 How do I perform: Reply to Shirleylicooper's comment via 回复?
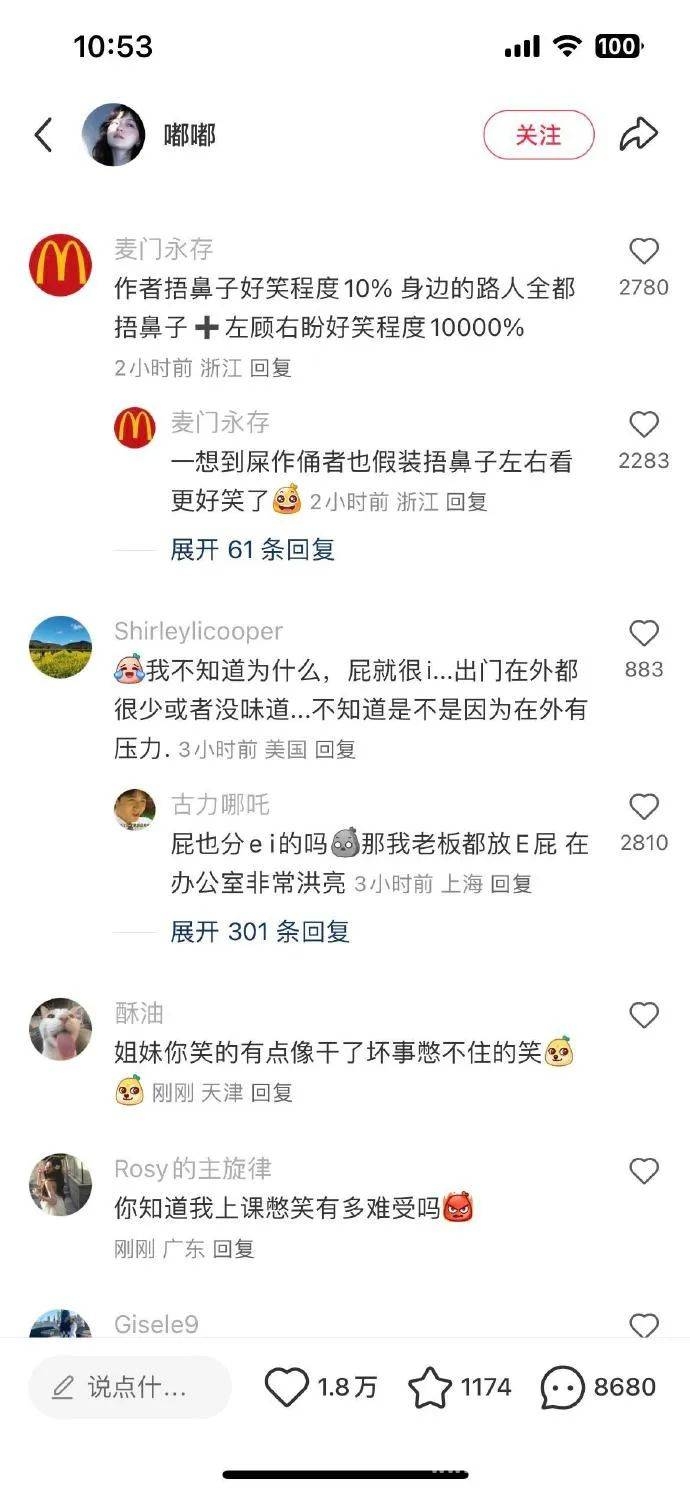pos(335,749)
